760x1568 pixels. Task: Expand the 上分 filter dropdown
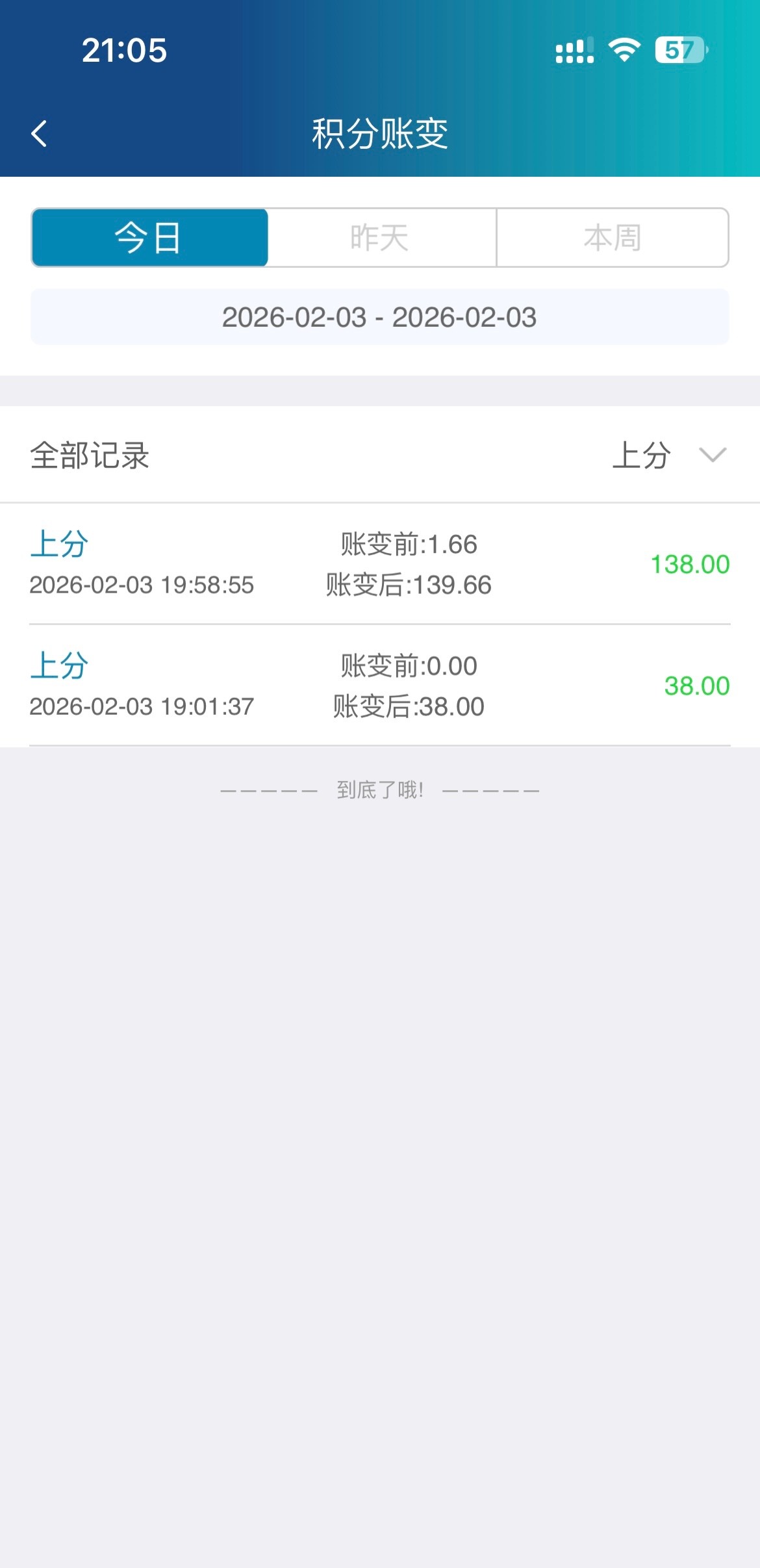click(x=669, y=455)
